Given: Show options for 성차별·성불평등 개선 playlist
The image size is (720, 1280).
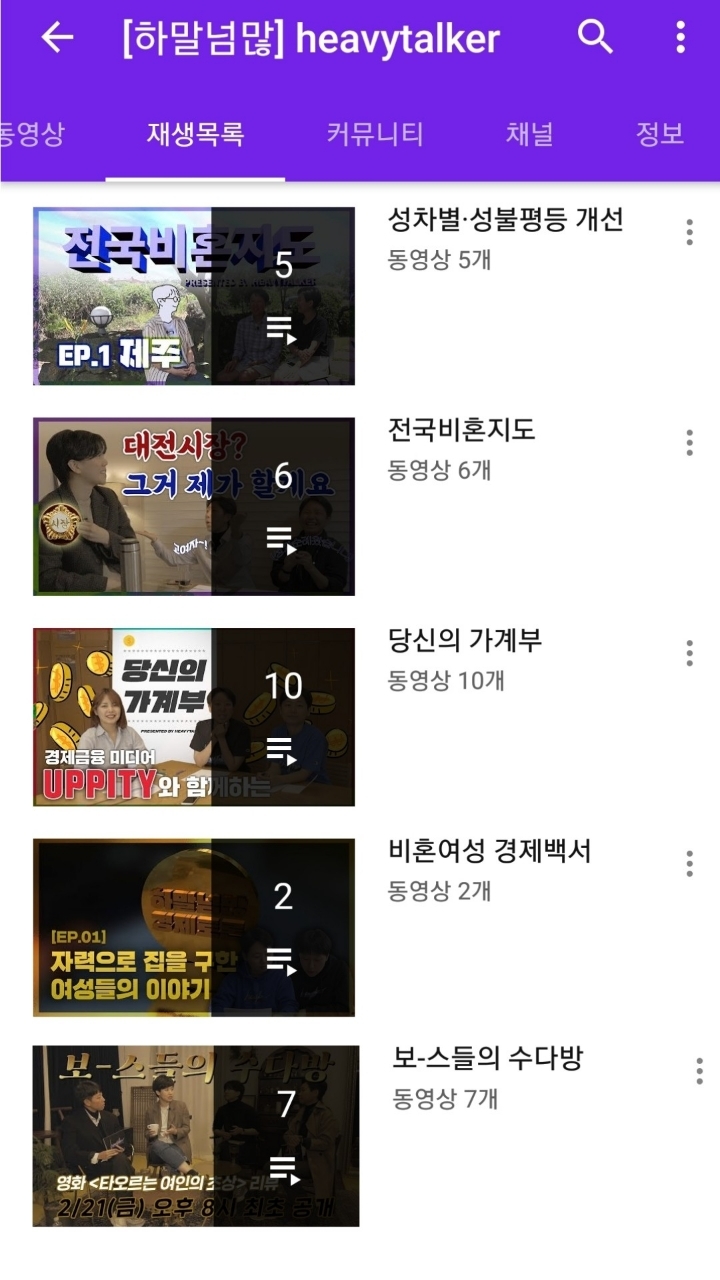Looking at the screenshot, I should pos(689,232).
